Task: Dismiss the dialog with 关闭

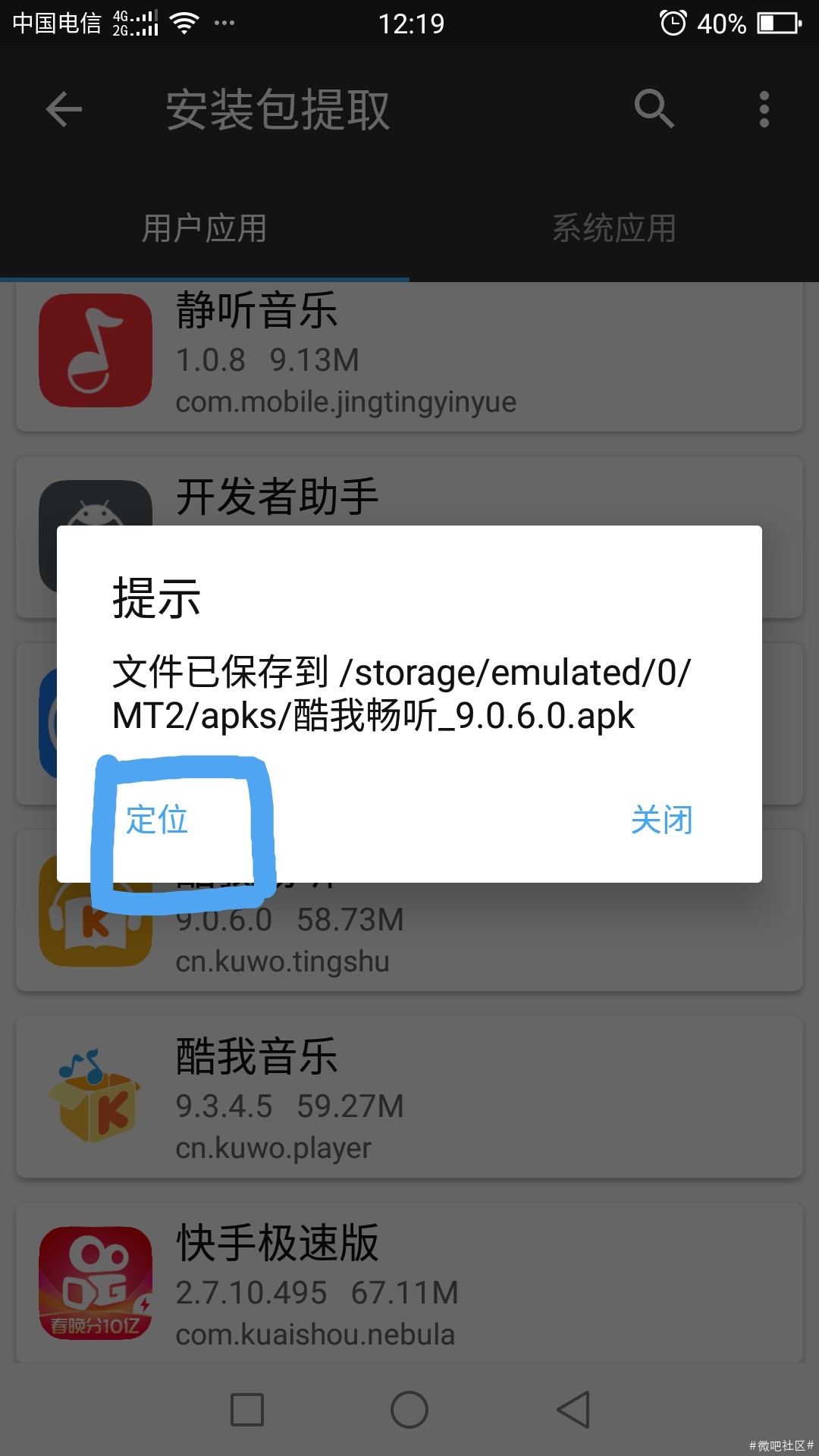Action: (x=661, y=821)
